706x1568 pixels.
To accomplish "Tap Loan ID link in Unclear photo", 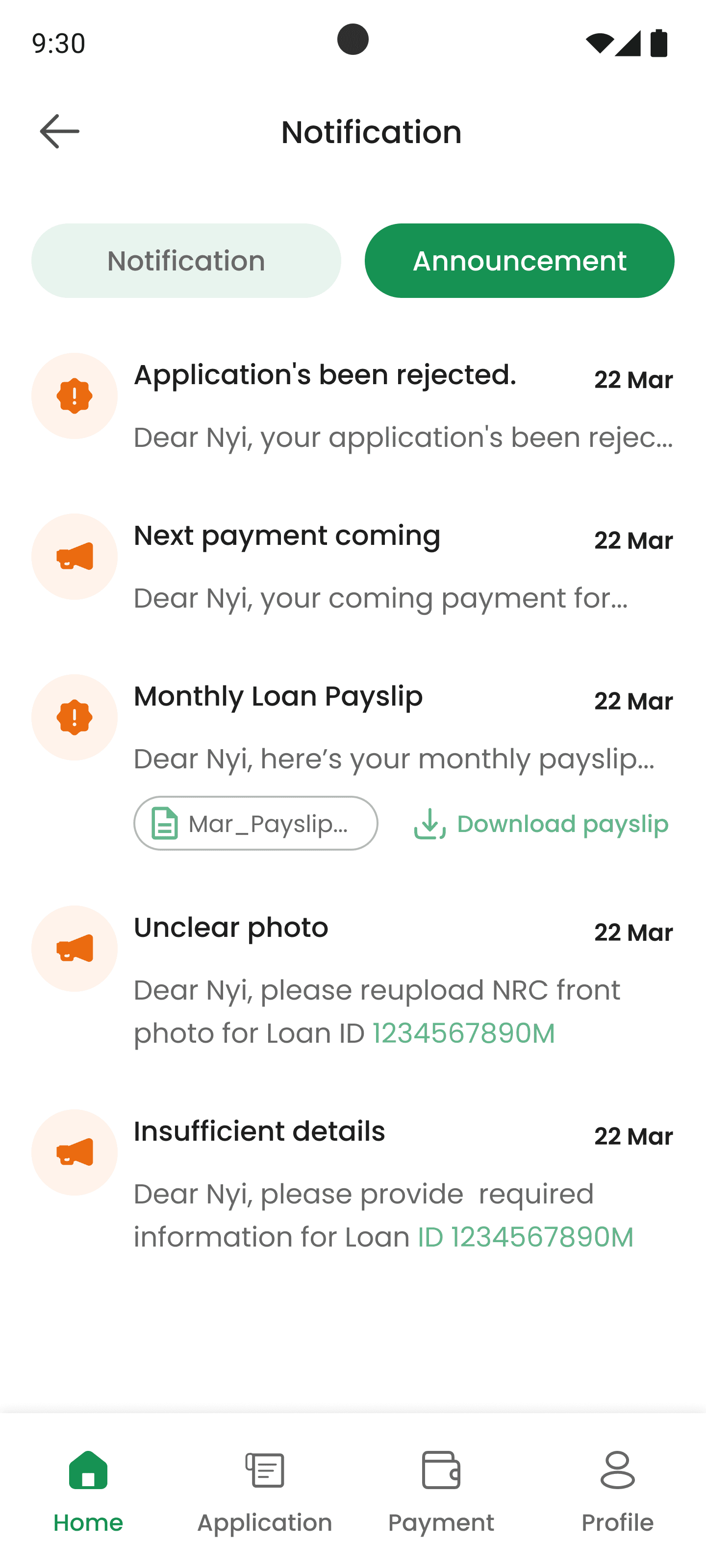I will coord(464,1033).
